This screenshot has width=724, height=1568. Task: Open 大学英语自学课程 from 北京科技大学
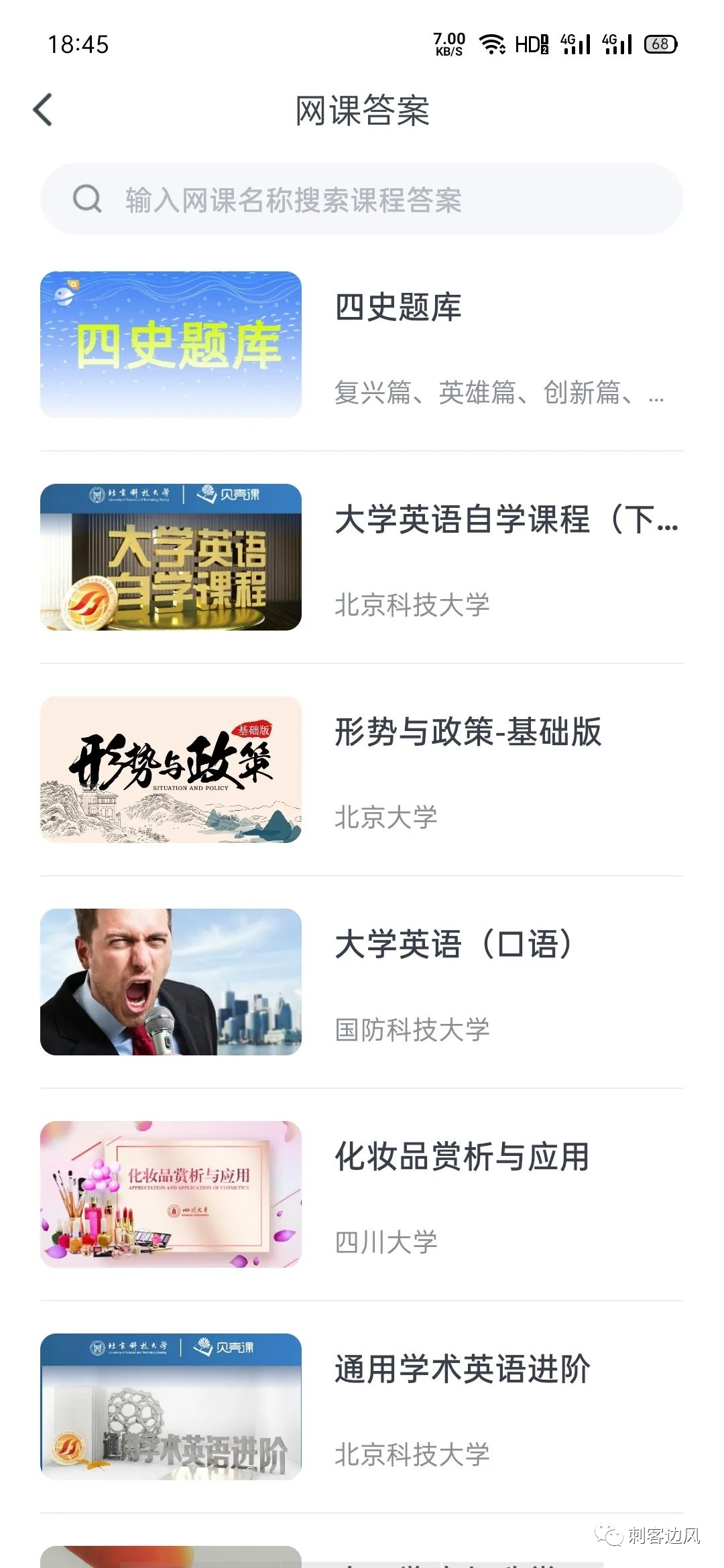click(362, 557)
